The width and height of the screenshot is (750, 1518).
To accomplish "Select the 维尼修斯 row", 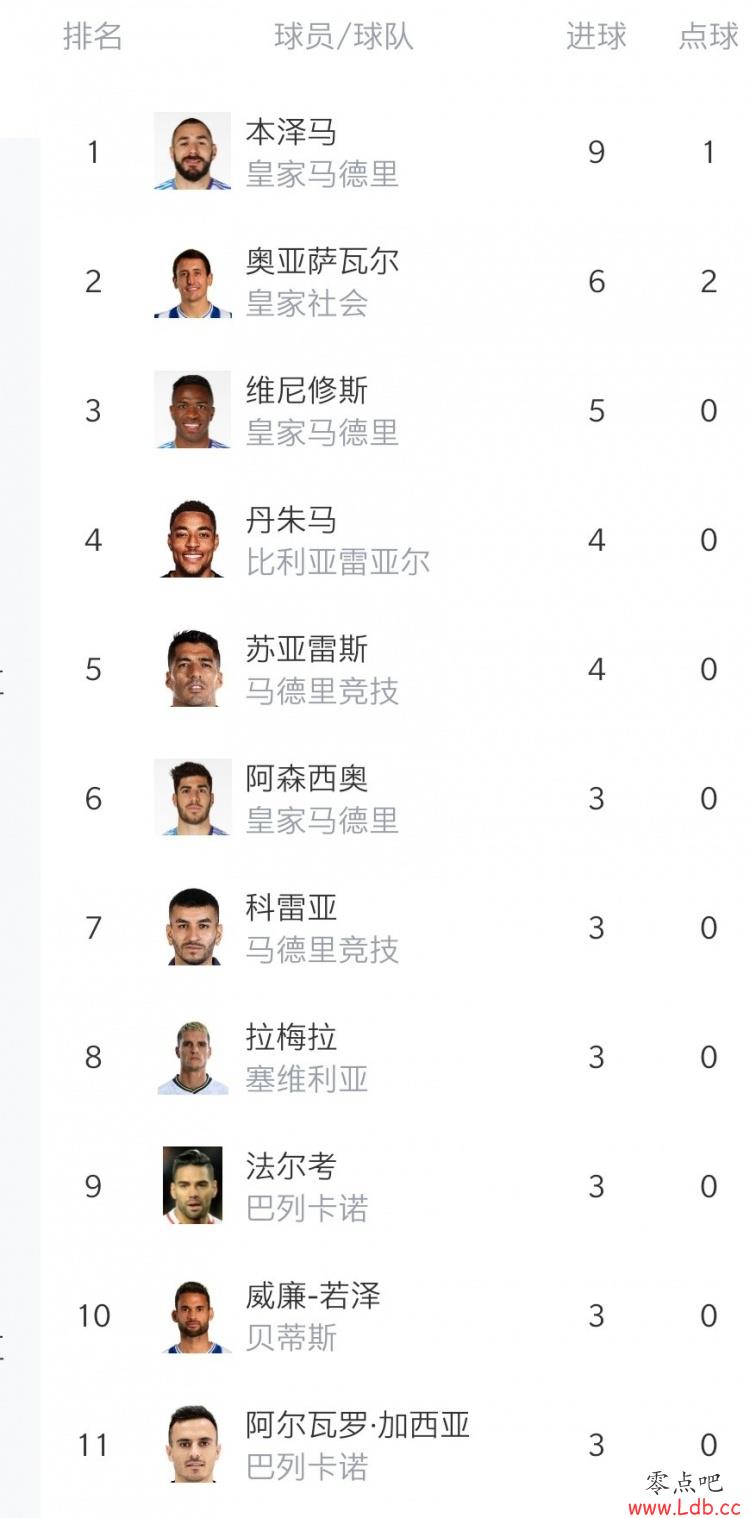I will coord(396,411).
